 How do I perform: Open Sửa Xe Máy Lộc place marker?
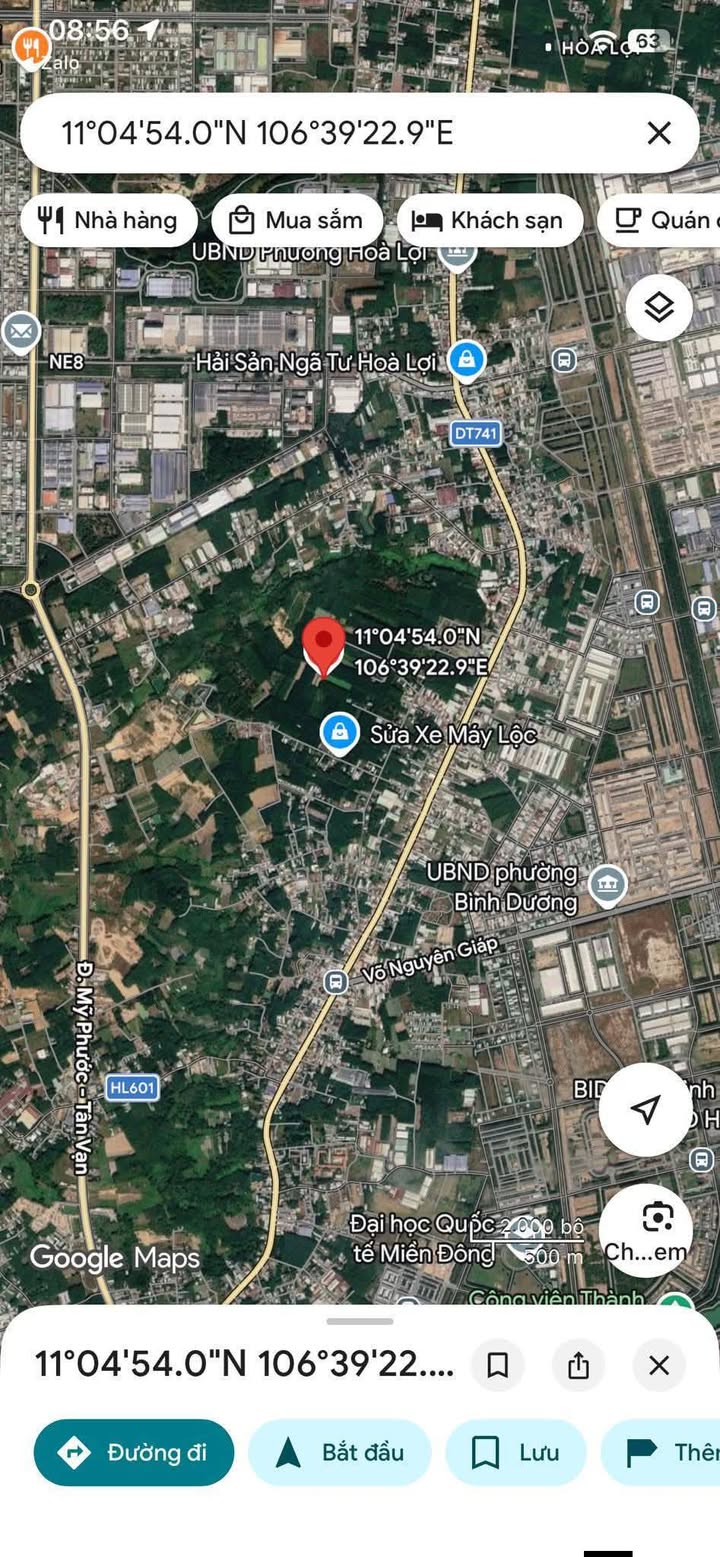340,733
